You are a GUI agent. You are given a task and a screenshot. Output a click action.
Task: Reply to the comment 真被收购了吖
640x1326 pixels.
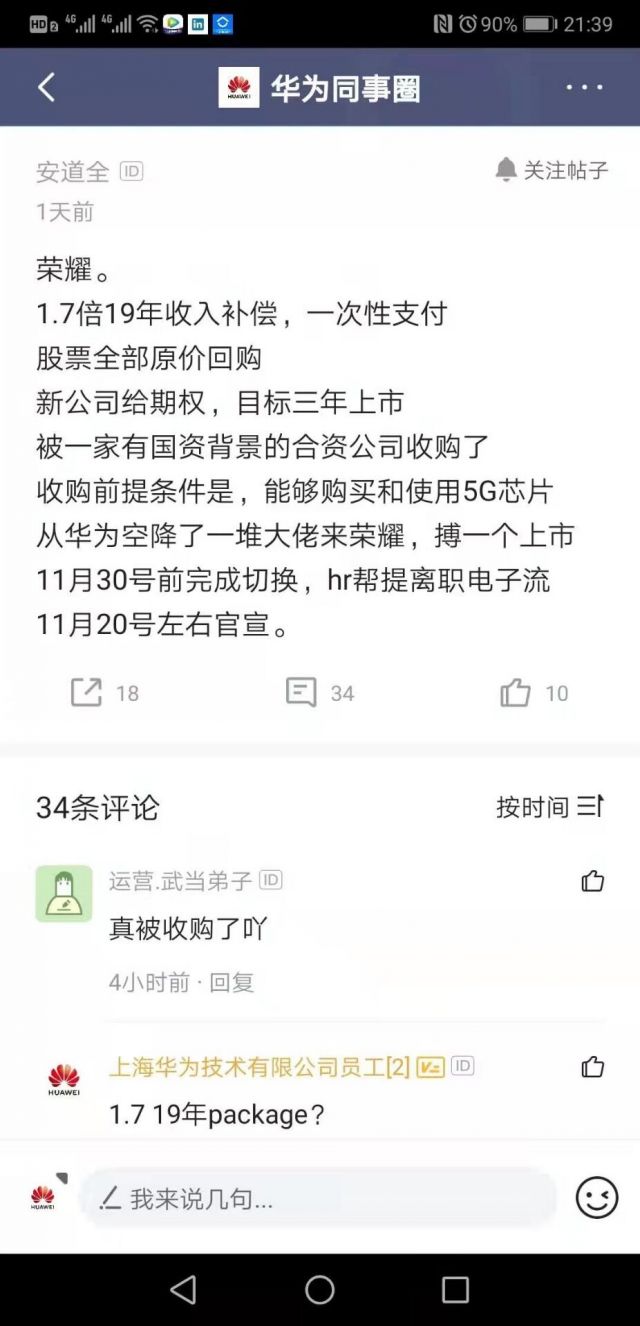tap(232, 982)
